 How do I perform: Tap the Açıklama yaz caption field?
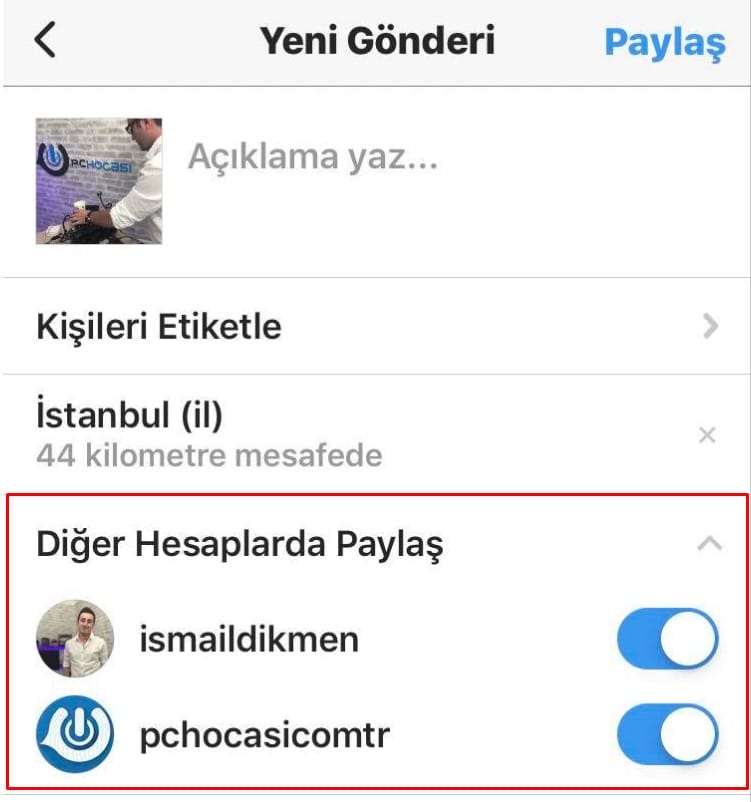[400, 156]
